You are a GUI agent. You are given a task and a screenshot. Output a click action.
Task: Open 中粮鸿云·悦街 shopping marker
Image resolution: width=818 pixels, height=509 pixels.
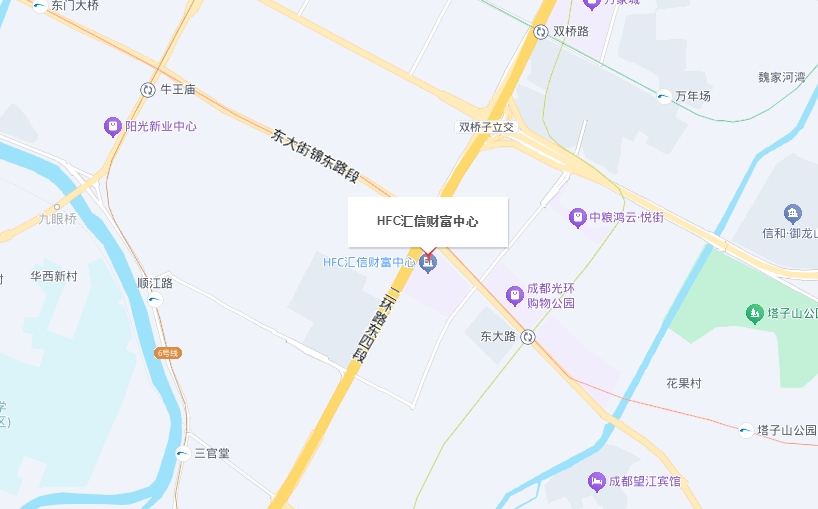(577, 216)
